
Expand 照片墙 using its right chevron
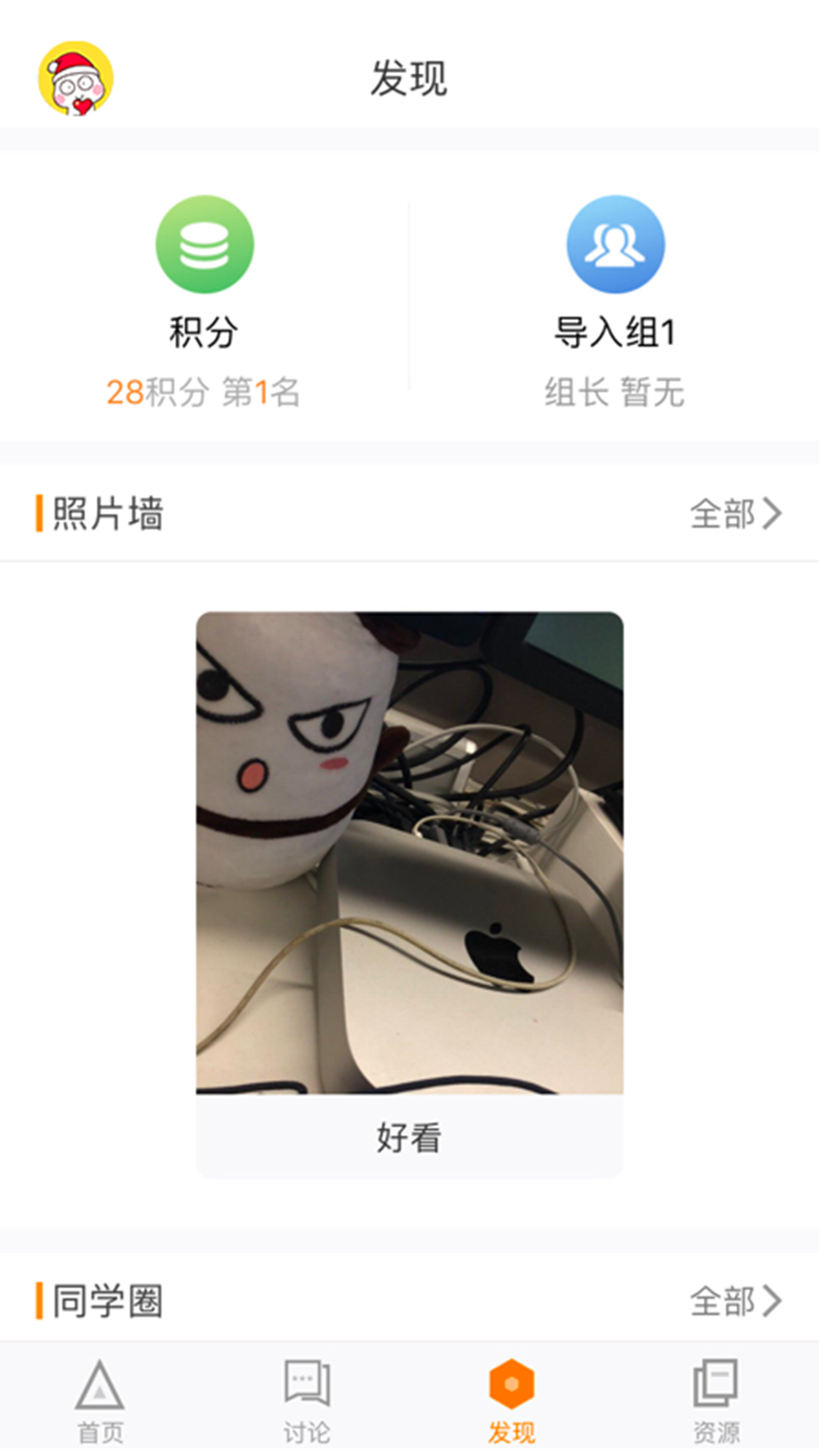pos(772,513)
